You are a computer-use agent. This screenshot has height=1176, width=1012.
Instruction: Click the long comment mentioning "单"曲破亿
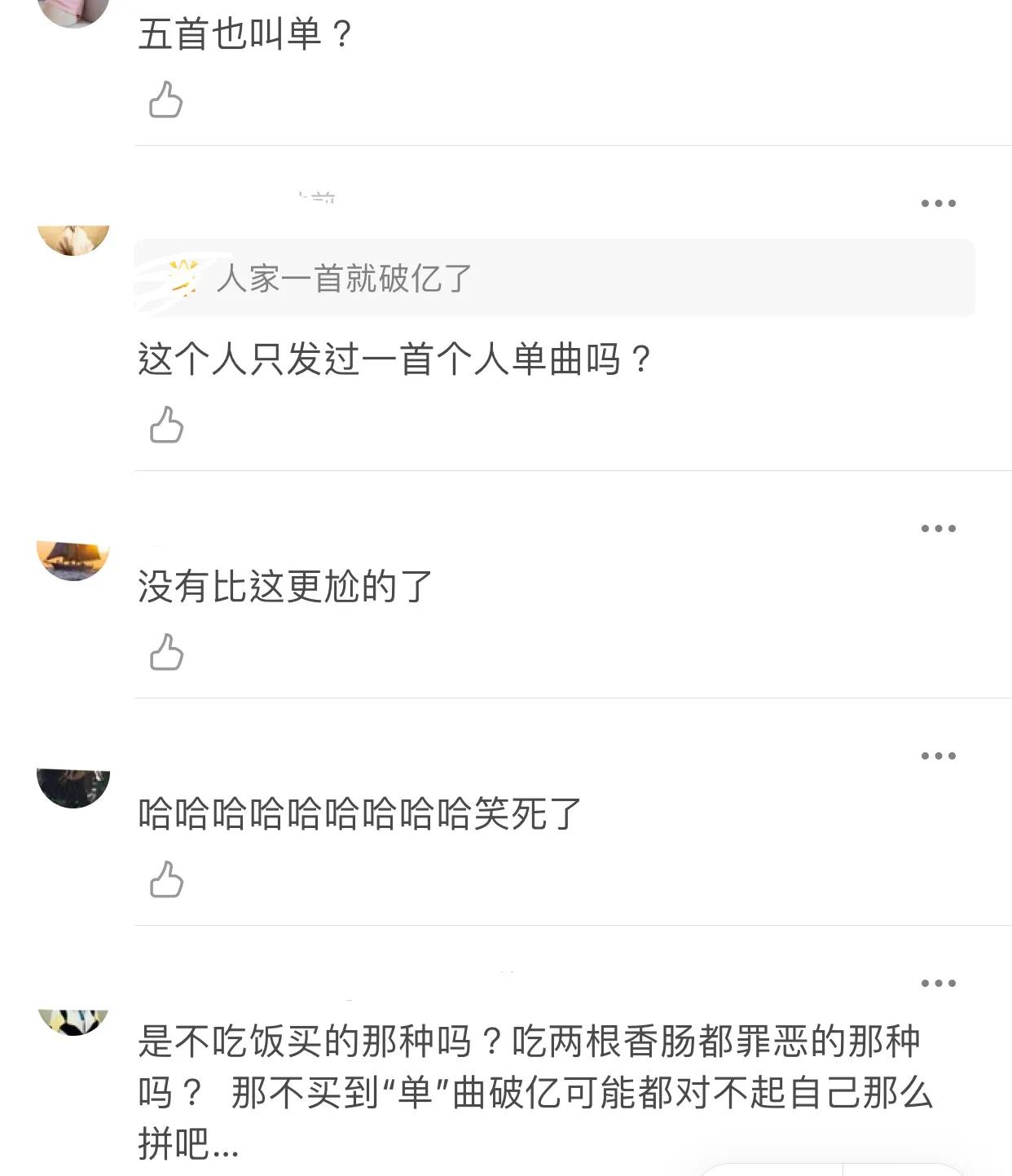tap(530, 1090)
